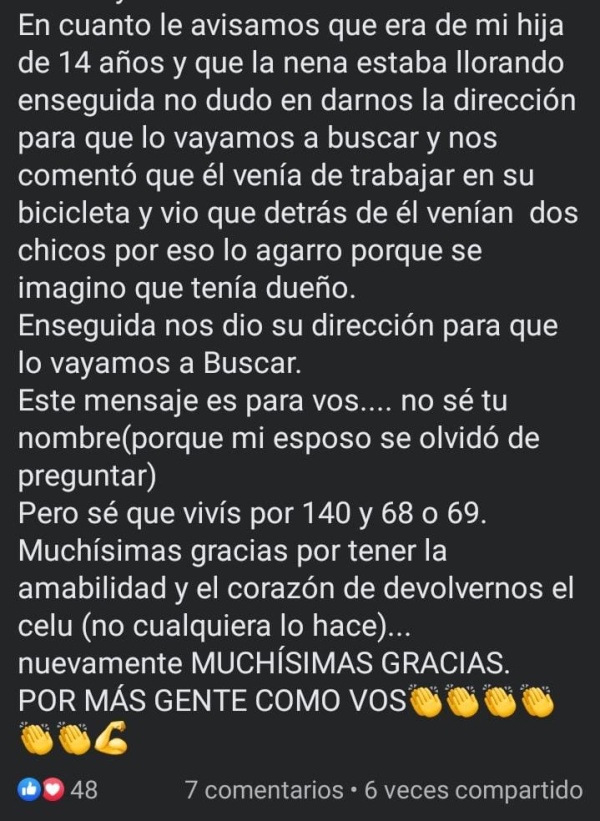The width and height of the screenshot is (600, 821).
Task: Open the 6 veces compartido shares list
Action: click(473, 790)
